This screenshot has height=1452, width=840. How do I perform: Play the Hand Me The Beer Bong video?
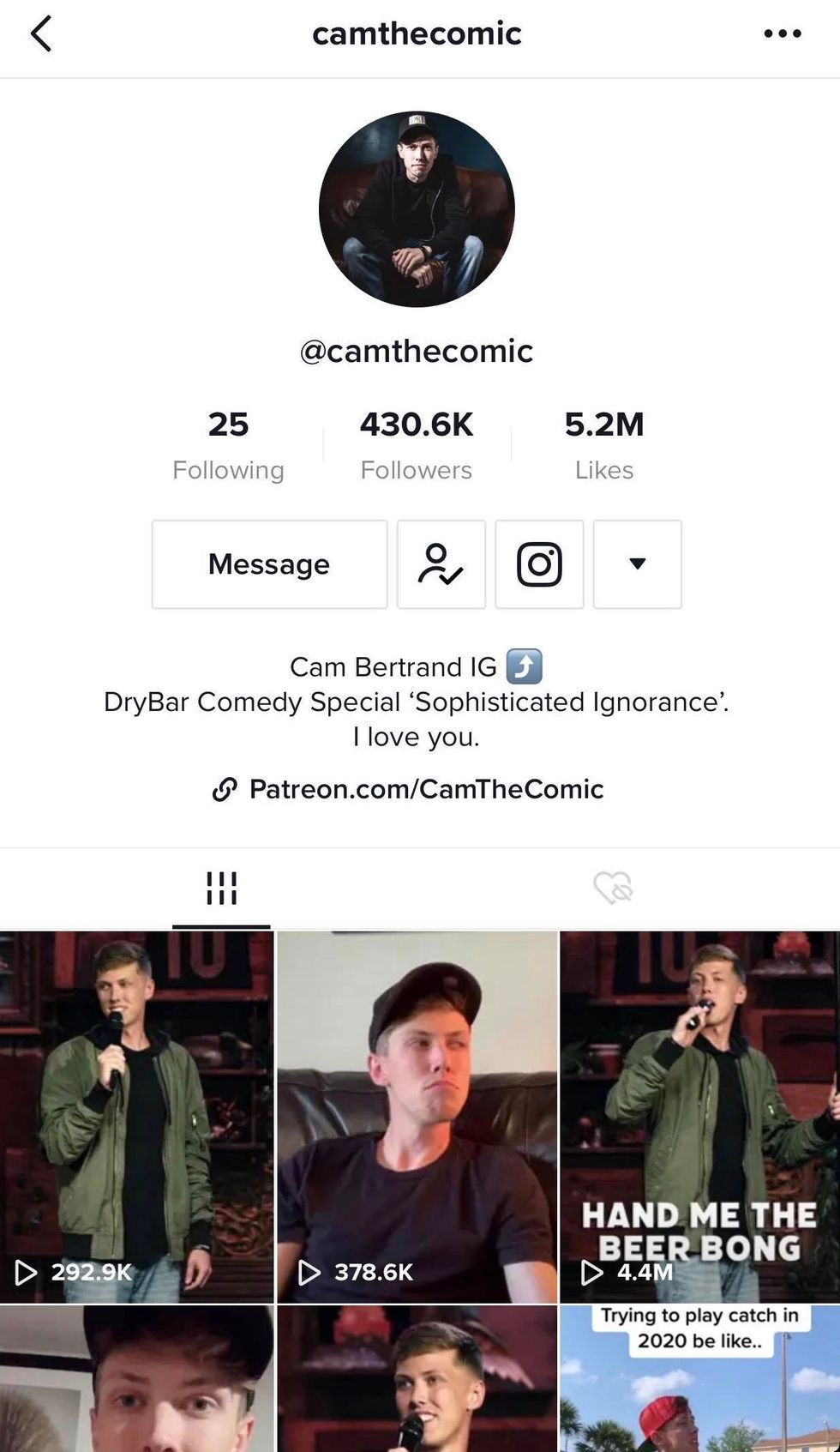coord(699,1115)
